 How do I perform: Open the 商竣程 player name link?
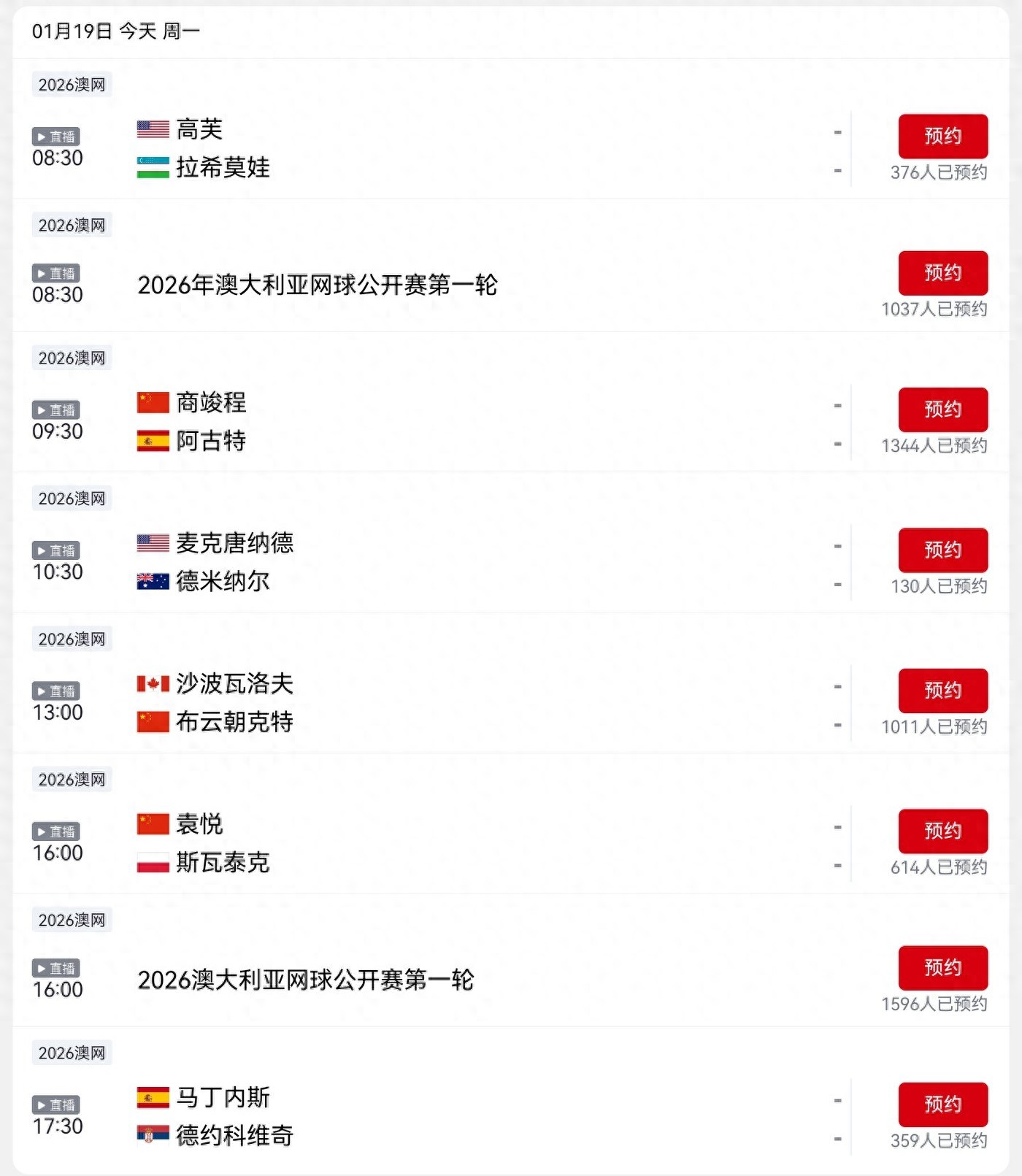coord(212,402)
